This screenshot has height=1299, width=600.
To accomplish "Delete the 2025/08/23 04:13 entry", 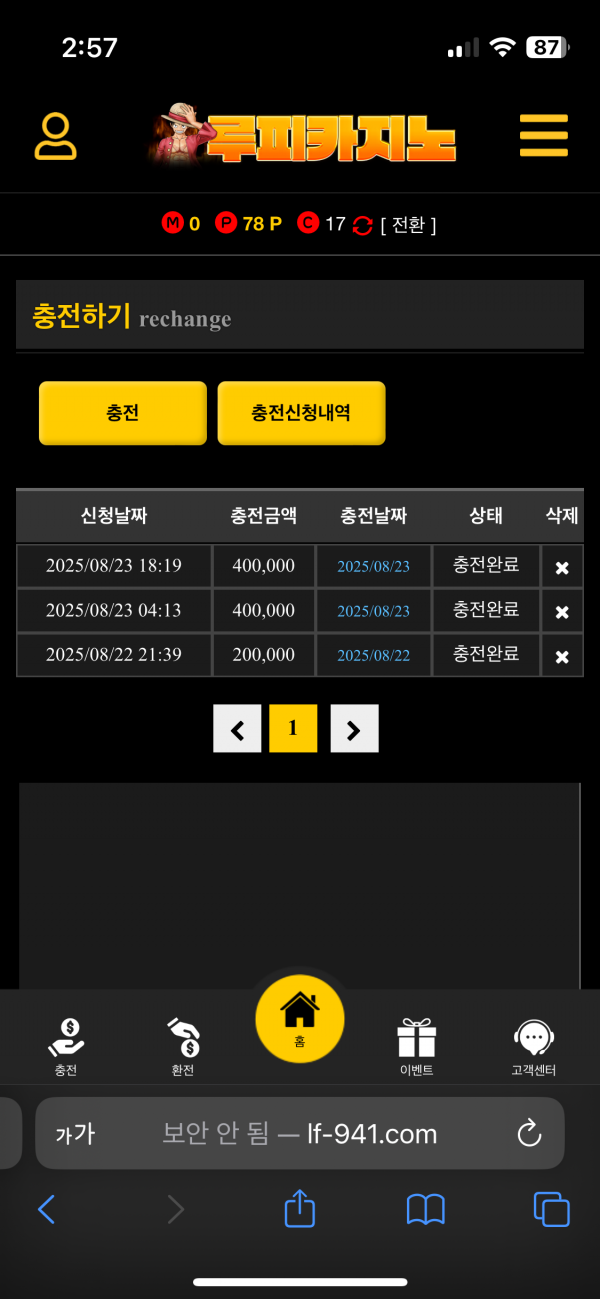I will pyautogui.click(x=562, y=611).
